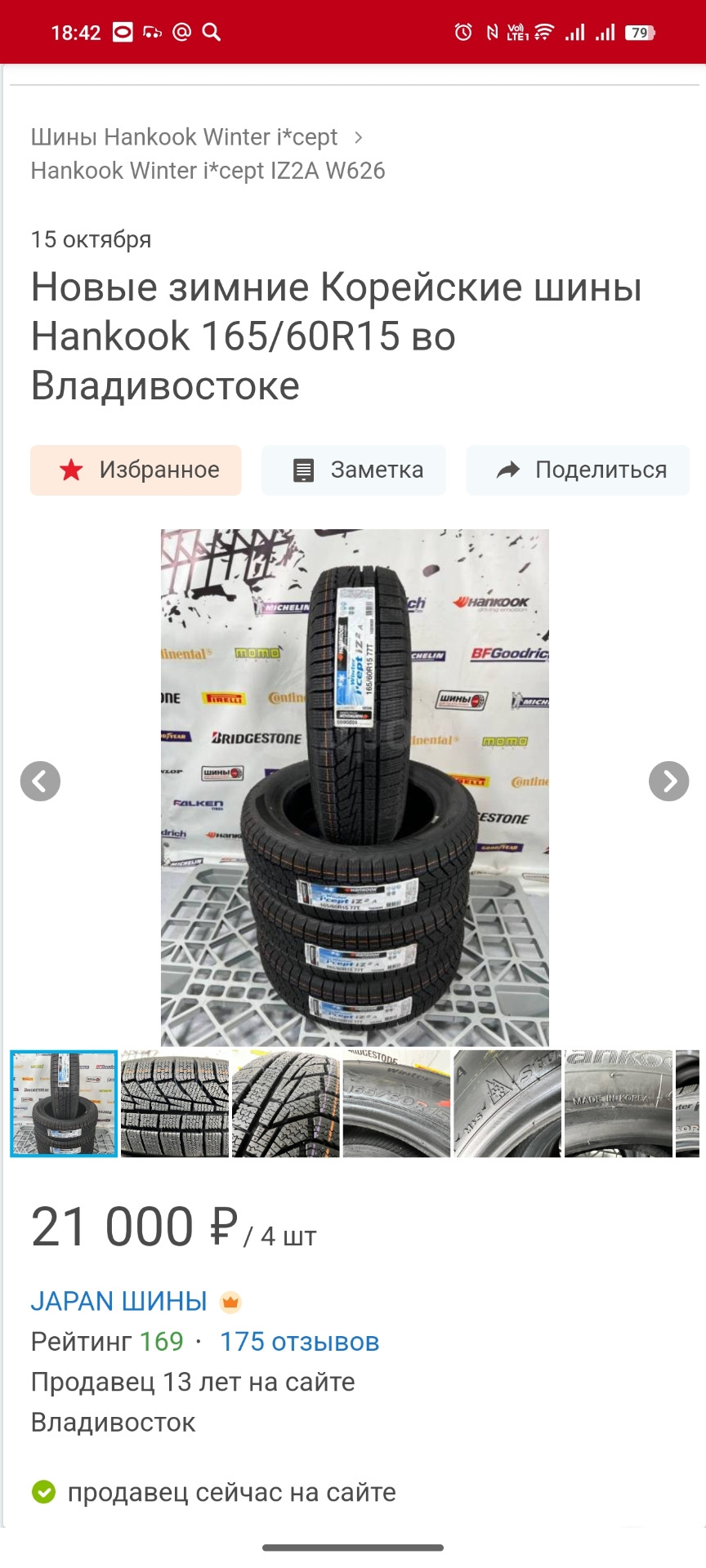706x1568 pixels.
Task: Add a Заметка to this listing
Action: 354,470
